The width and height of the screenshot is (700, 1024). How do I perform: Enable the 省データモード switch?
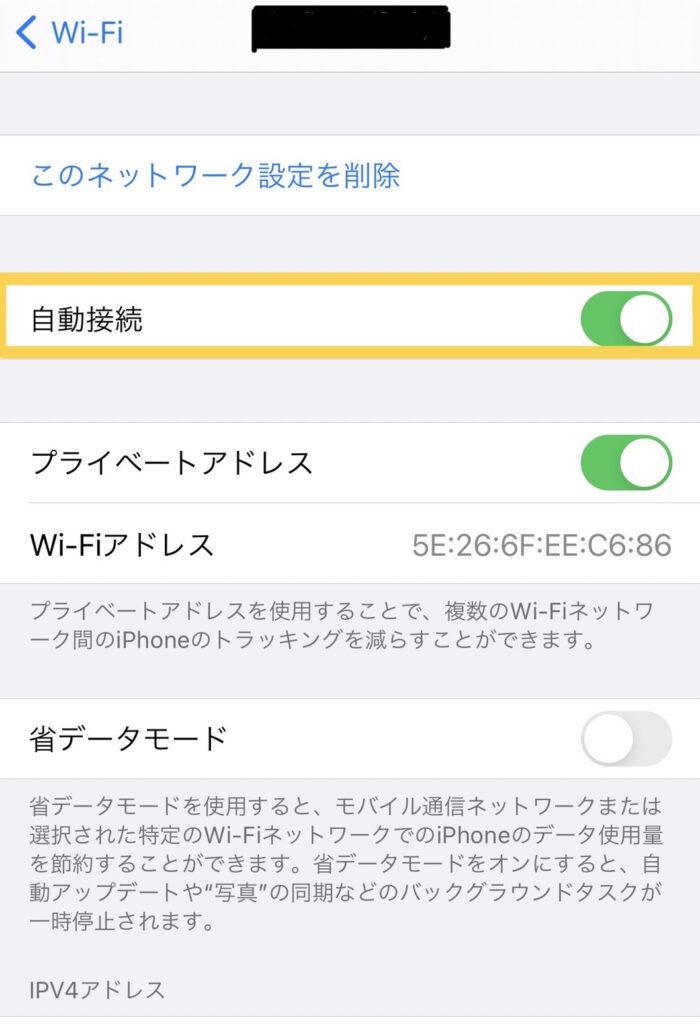click(626, 738)
